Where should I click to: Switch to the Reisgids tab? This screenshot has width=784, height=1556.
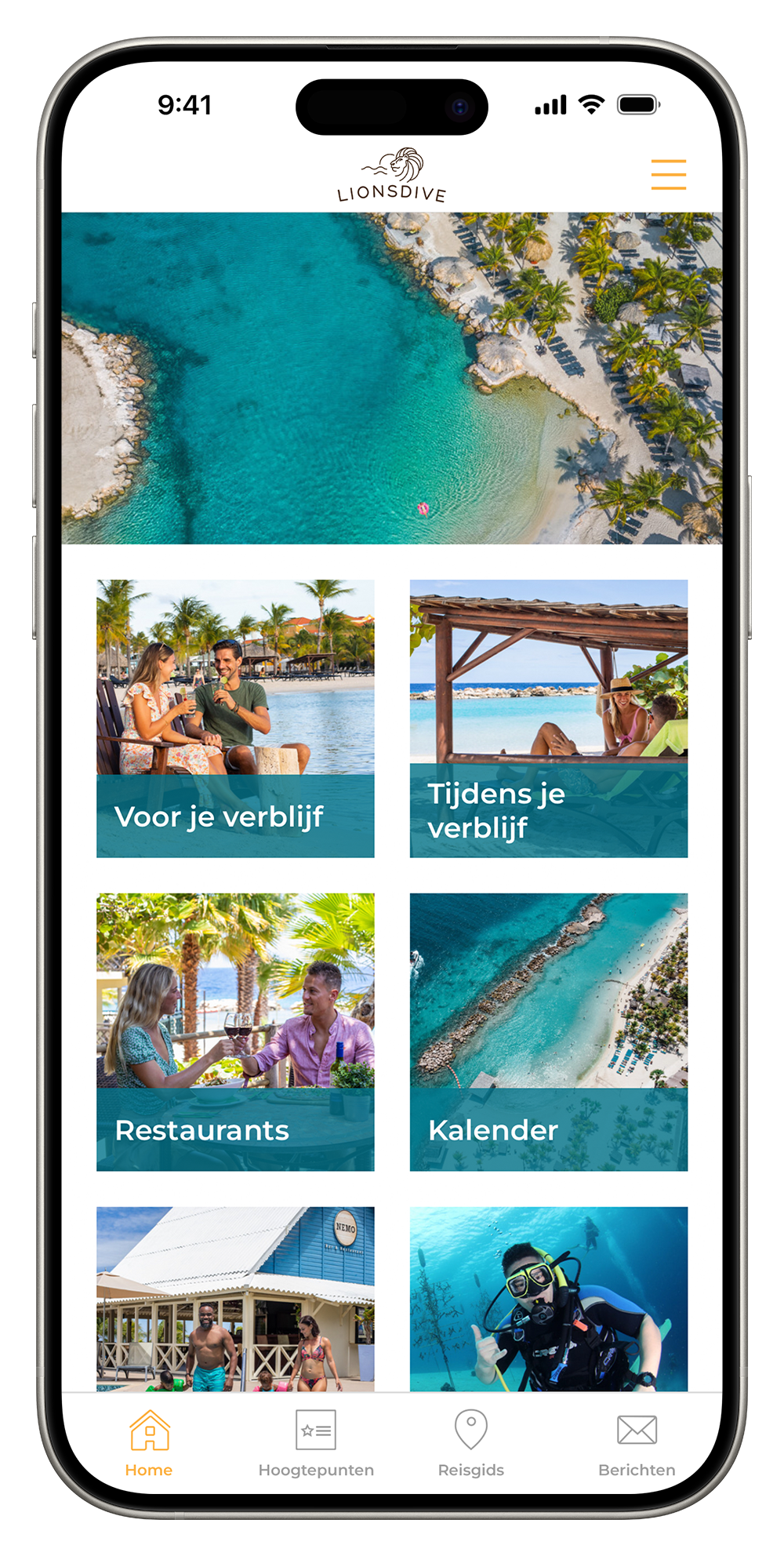tap(471, 1443)
